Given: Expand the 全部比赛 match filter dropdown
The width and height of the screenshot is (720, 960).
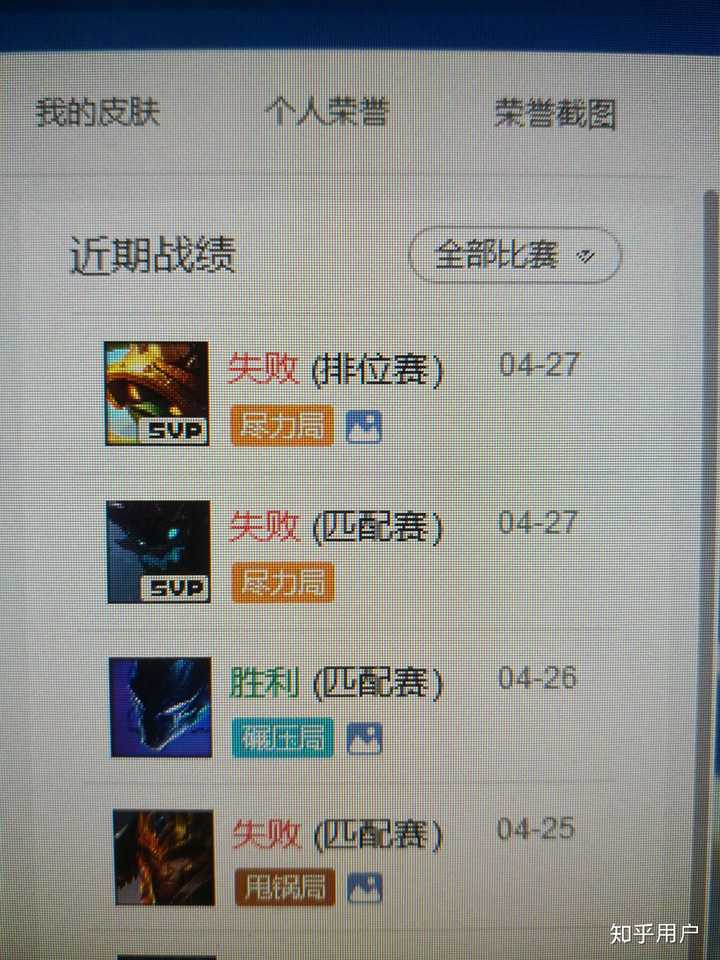Looking at the screenshot, I should [x=515, y=256].
